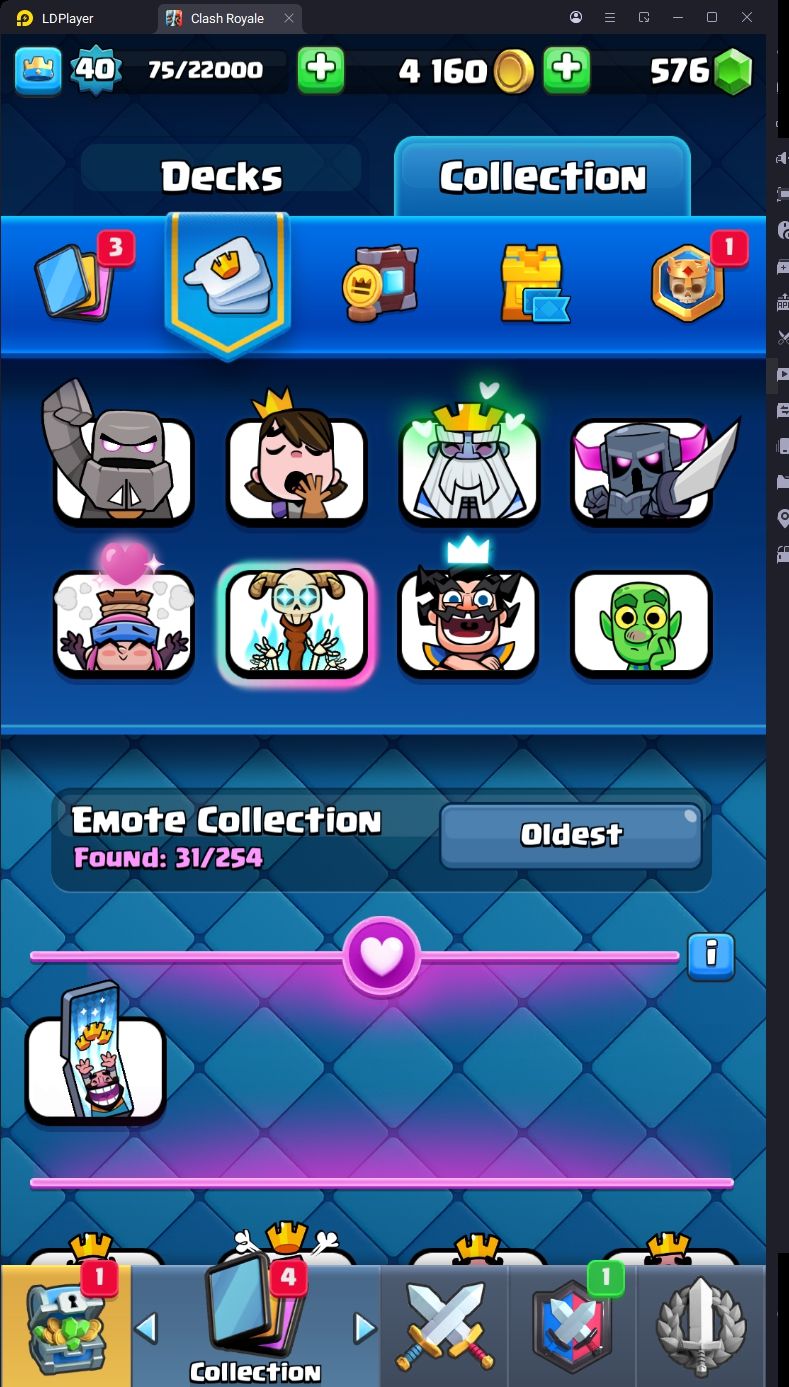789x1387 pixels.
Task: Open the blue info button
Action: click(x=711, y=955)
